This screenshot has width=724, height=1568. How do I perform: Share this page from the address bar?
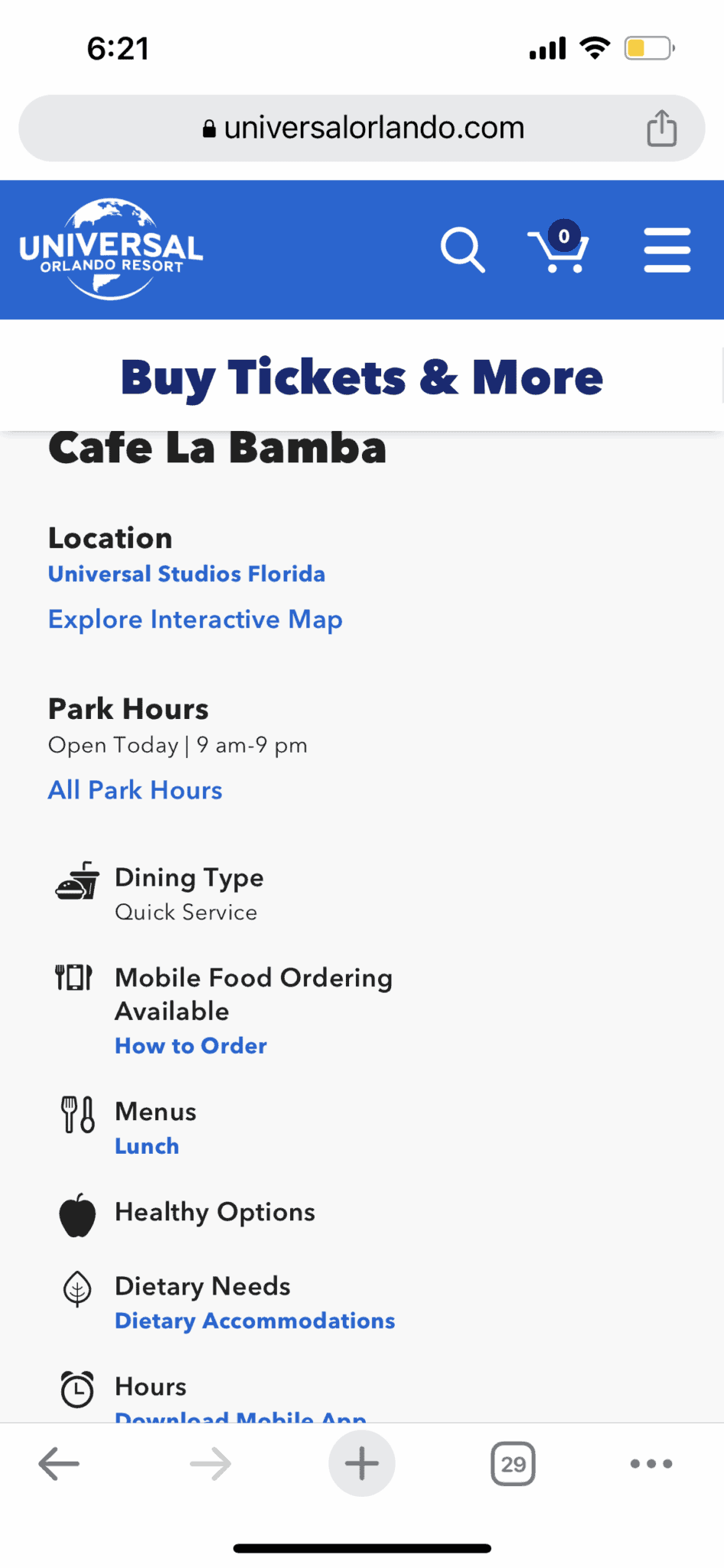[x=661, y=128]
